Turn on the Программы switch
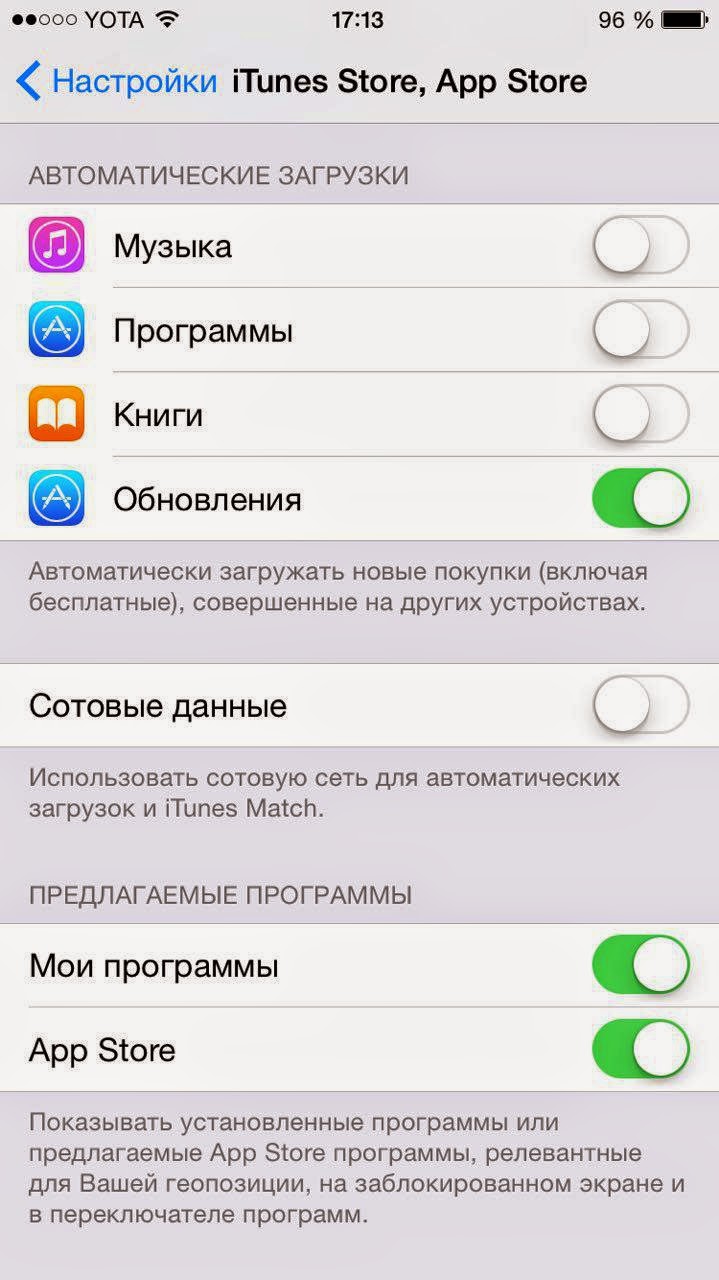This screenshot has height=1280, width=719. [640, 330]
